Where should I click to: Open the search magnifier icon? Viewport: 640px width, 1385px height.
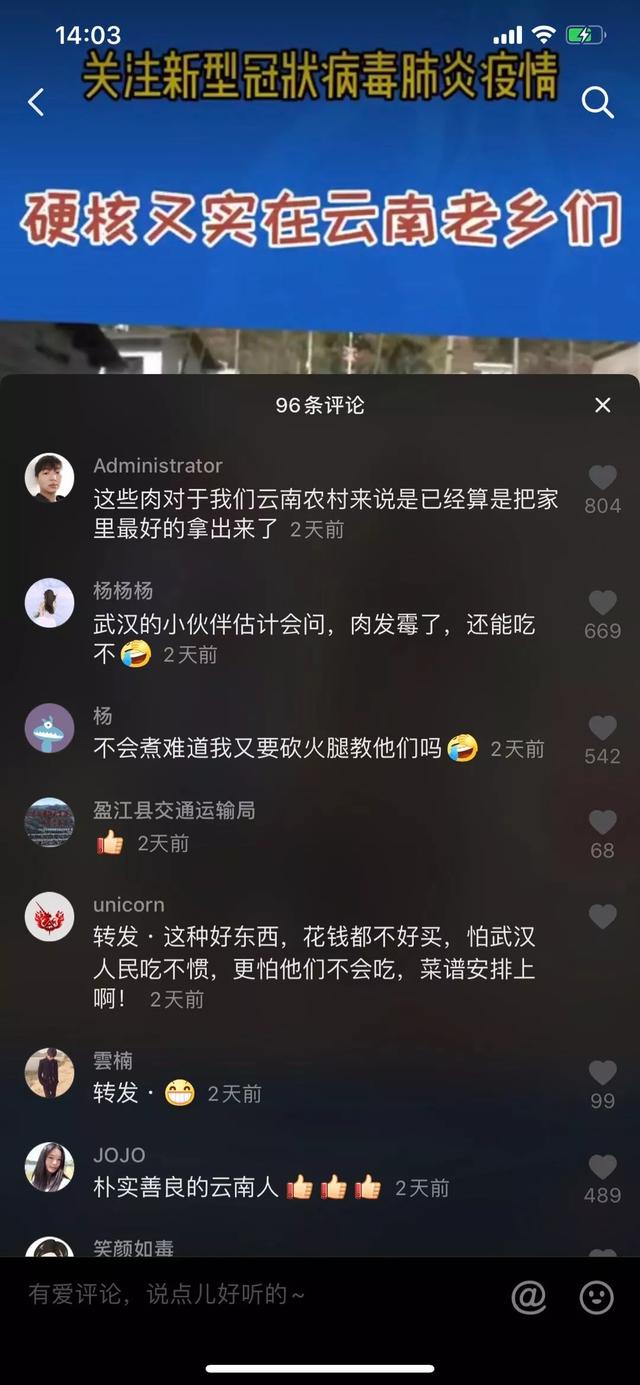pos(597,102)
